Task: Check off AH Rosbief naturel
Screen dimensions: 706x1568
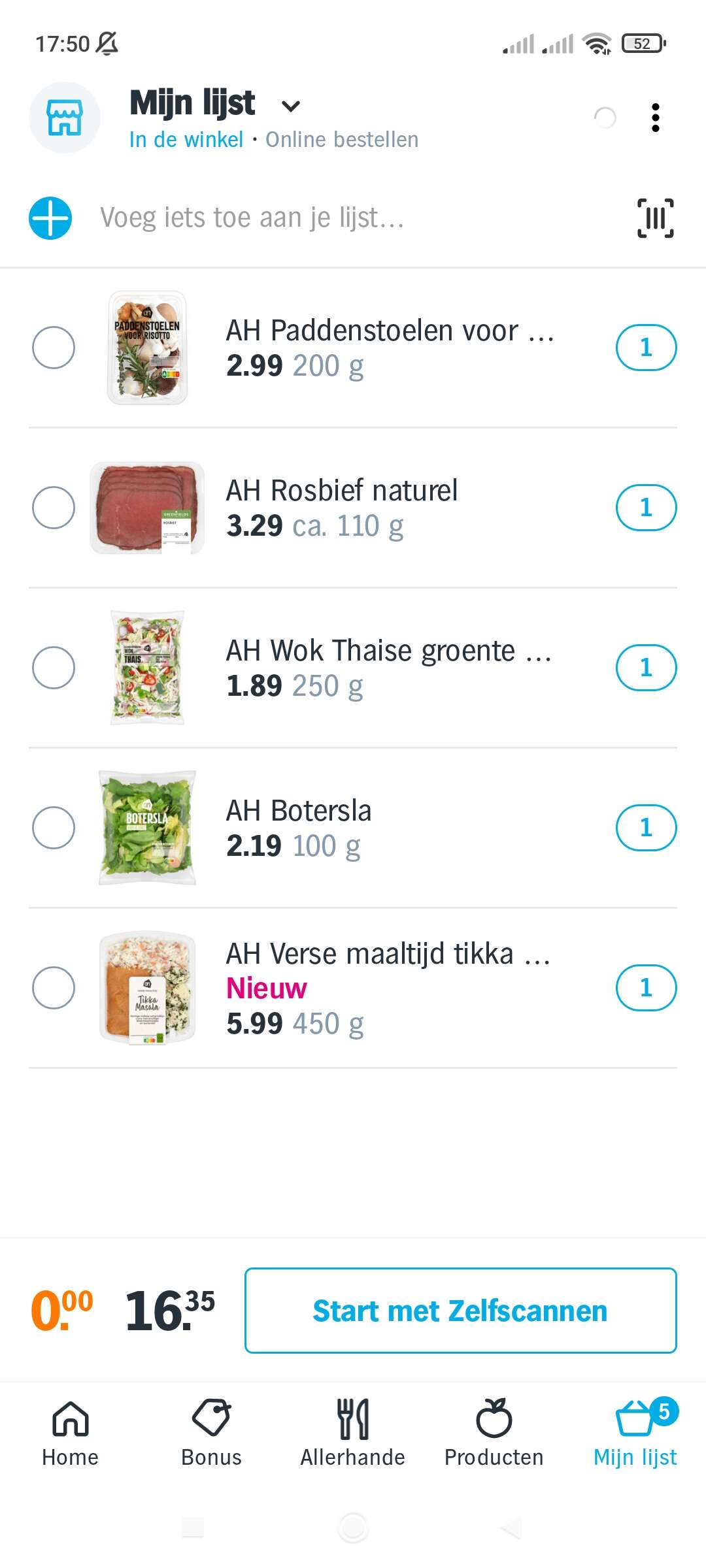Action: click(54, 508)
